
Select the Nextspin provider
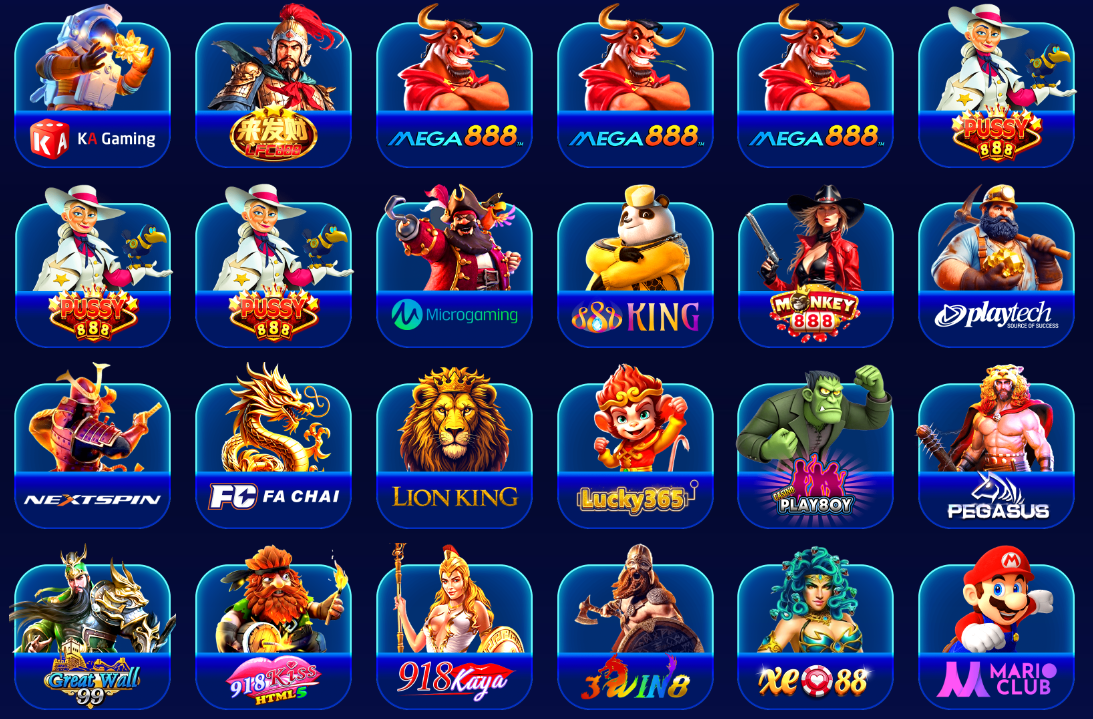click(x=92, y=455)
